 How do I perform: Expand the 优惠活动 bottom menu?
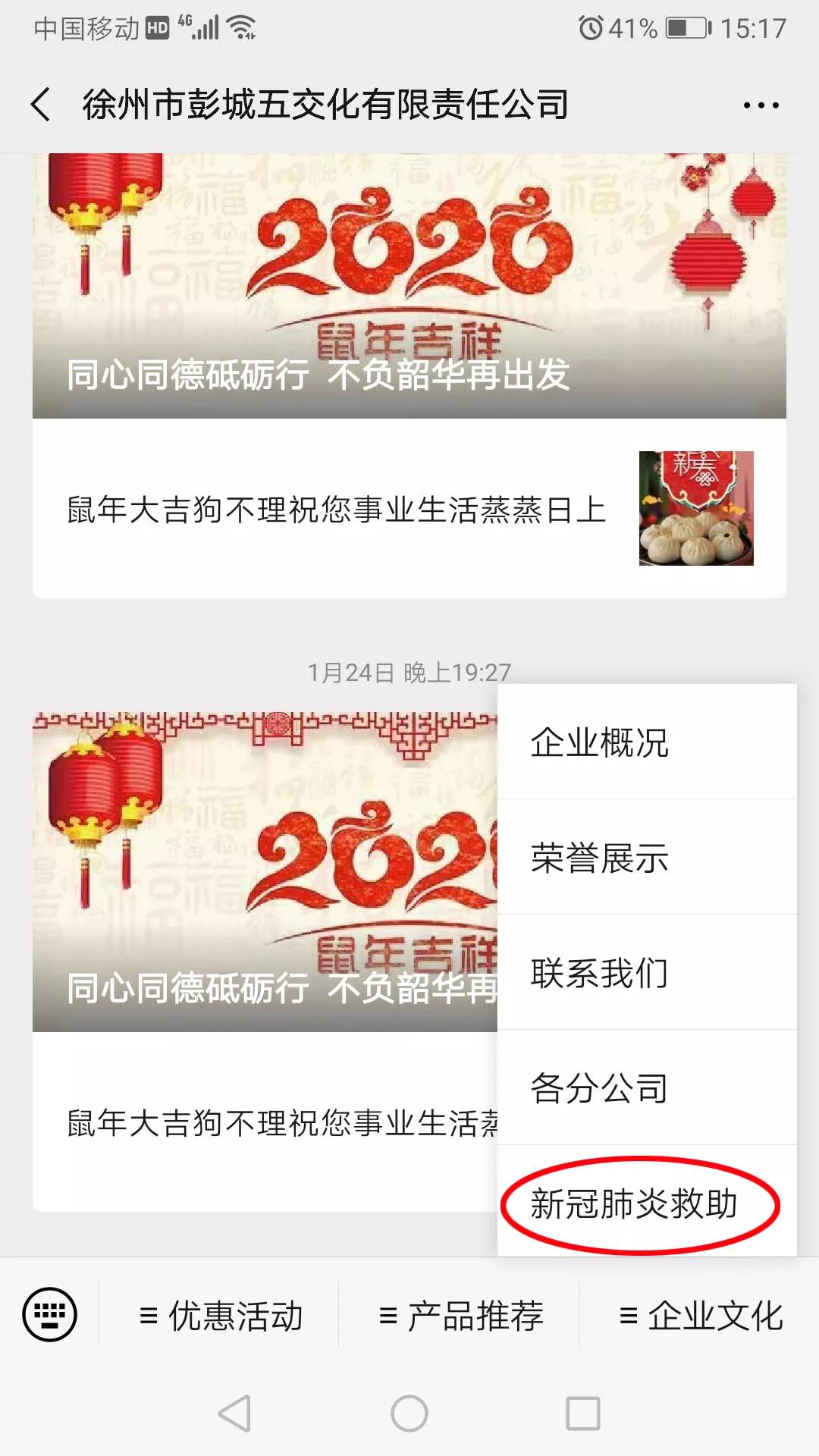220,1316
